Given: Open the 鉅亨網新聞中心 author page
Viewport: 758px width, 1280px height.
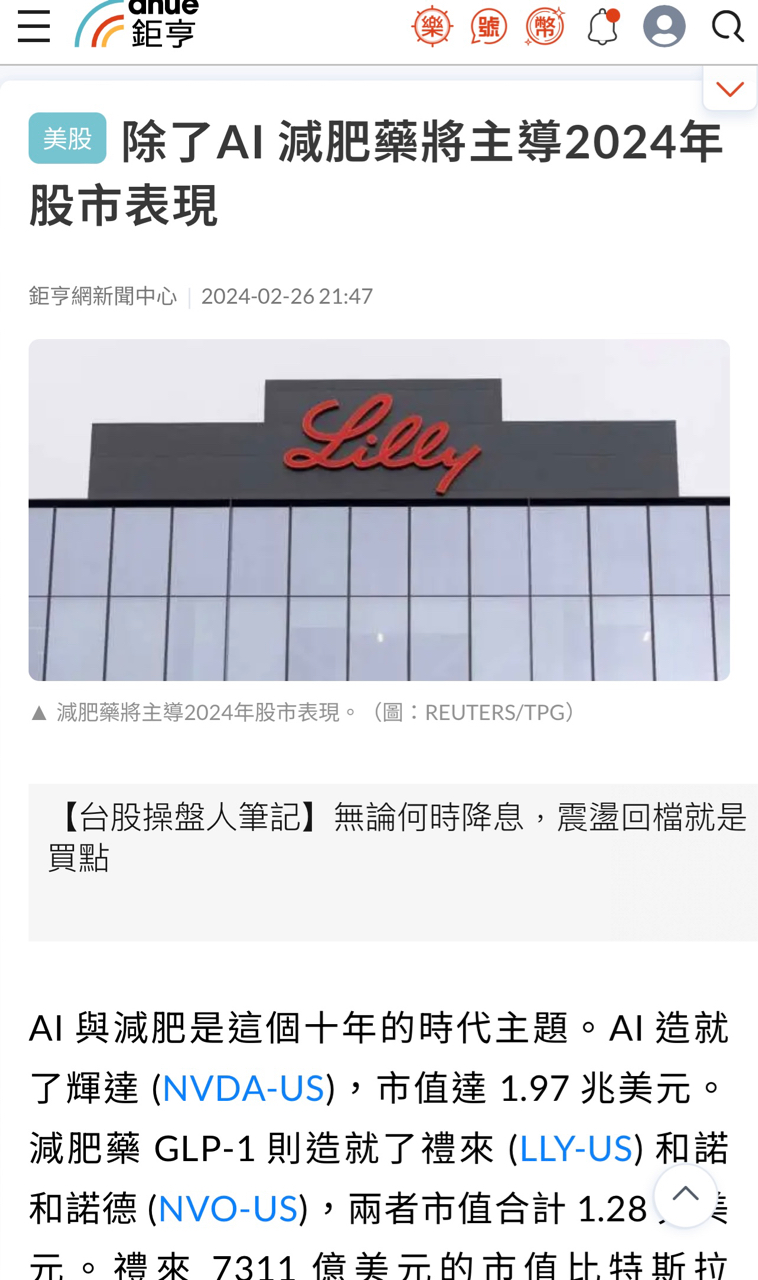Looking at the screenshot, I should (x=103, y=296).
